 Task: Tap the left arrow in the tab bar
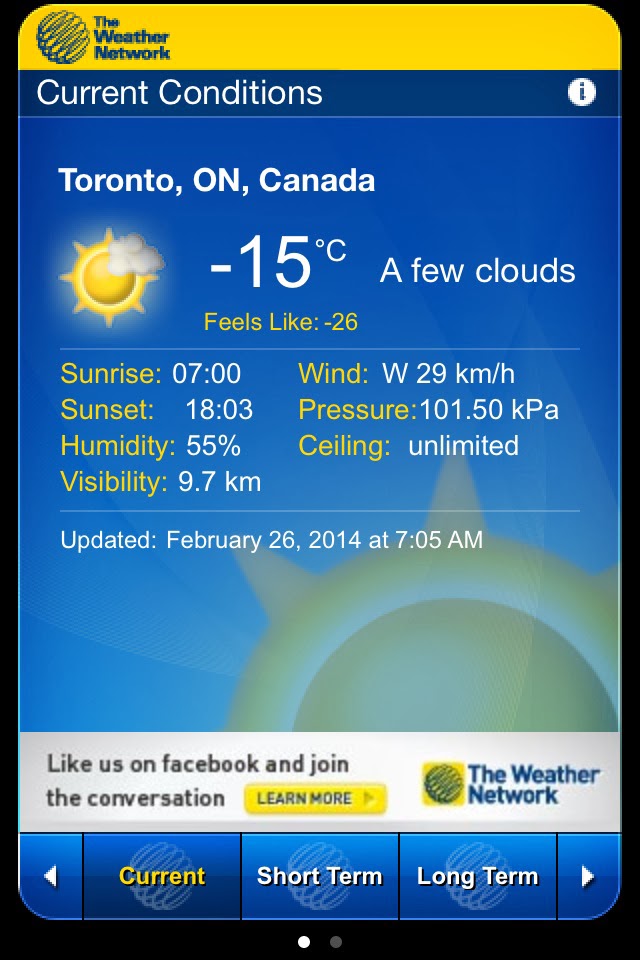(51, 877)
